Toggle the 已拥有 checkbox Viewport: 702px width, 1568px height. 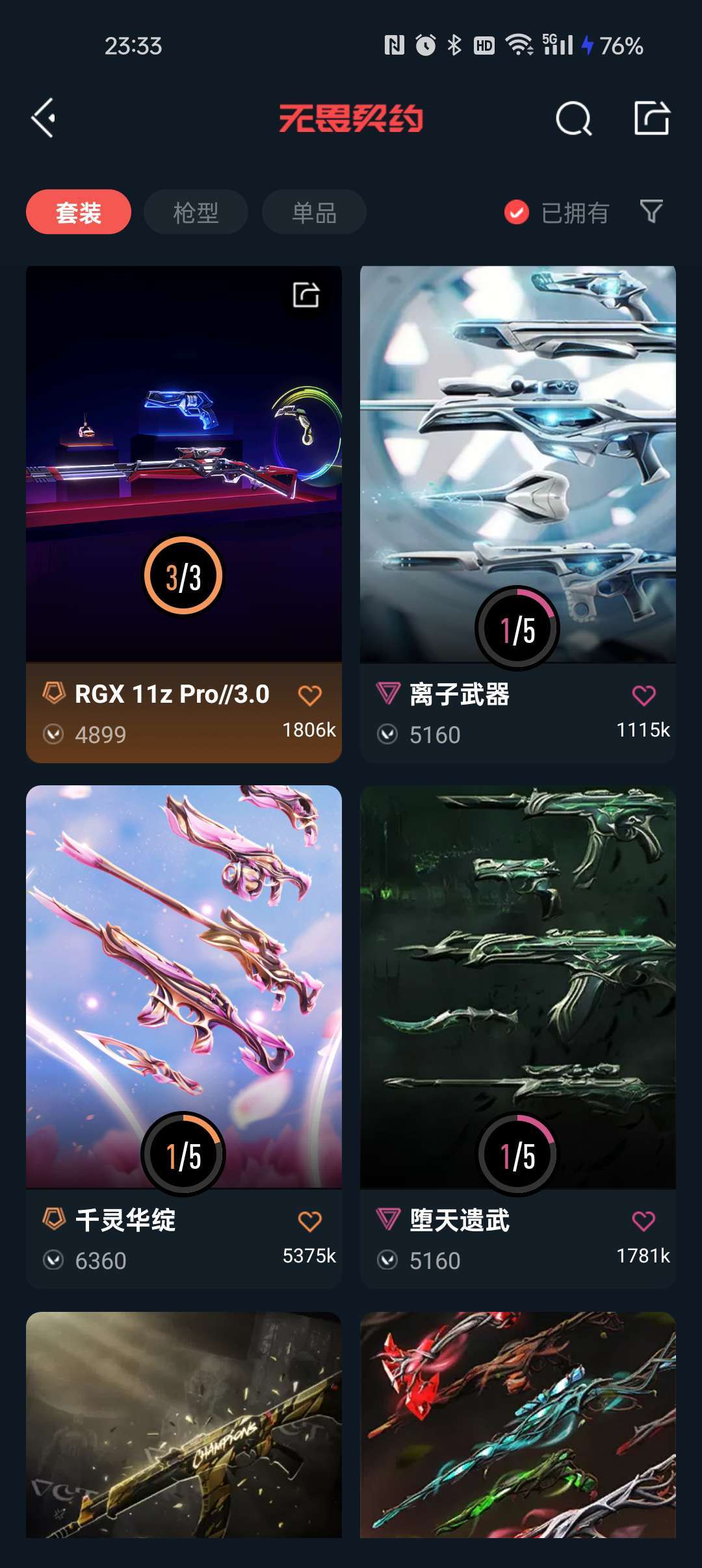[x=517, y=212]
